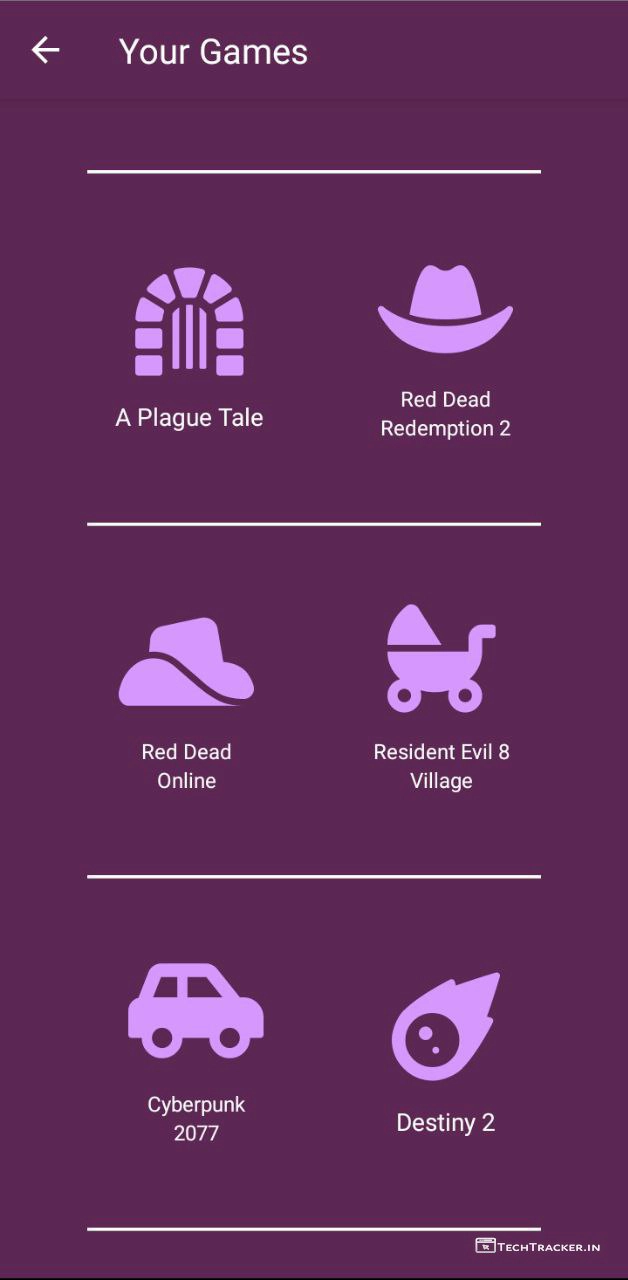The height and width of the screenshot is (1280, 628).
Task: Go back using the arrow icon
Action: 45,50
